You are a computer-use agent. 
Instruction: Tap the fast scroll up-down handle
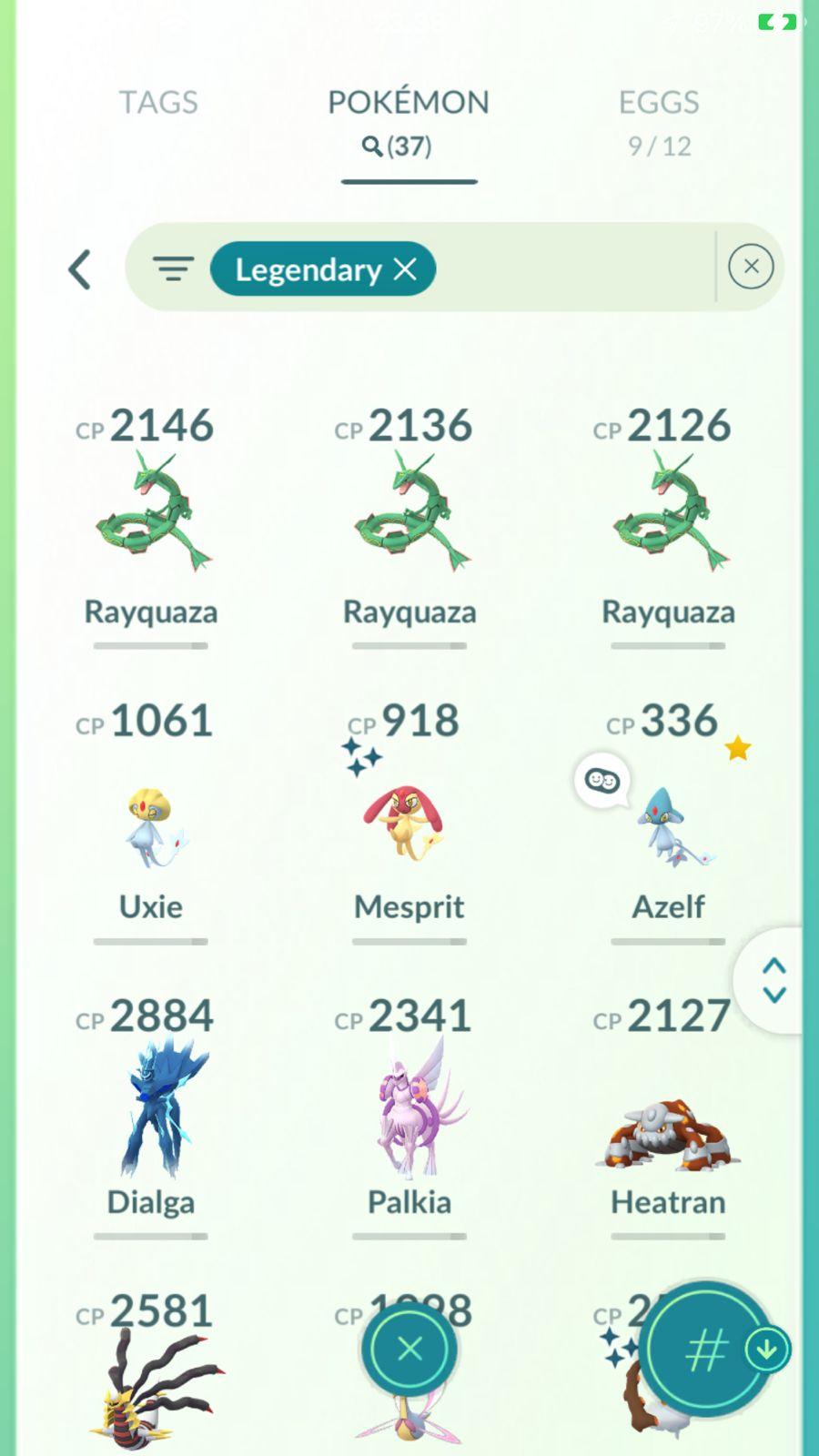tap(773, 980)
